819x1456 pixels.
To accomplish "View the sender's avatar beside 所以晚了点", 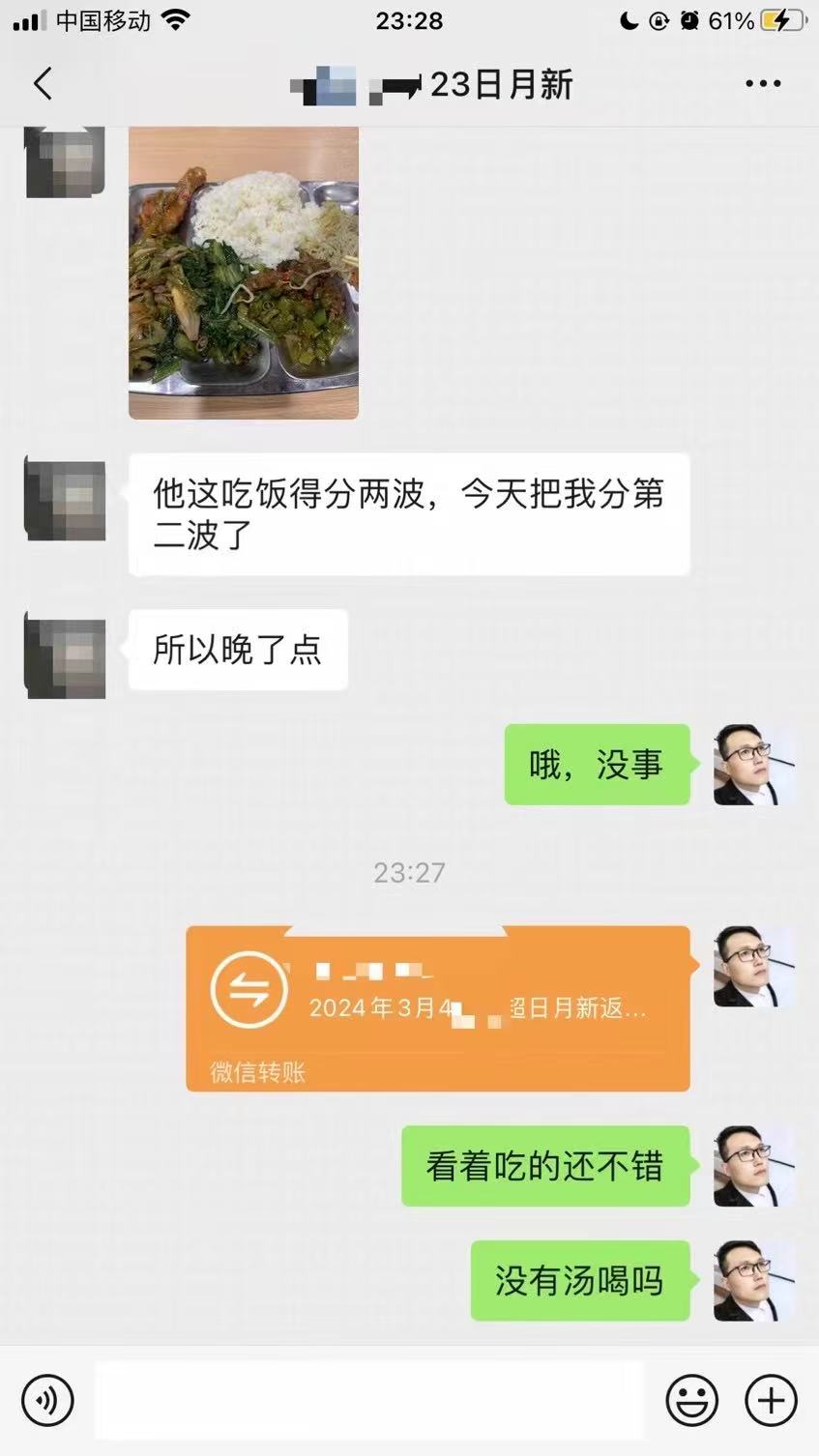I will [x=65, y=657].
